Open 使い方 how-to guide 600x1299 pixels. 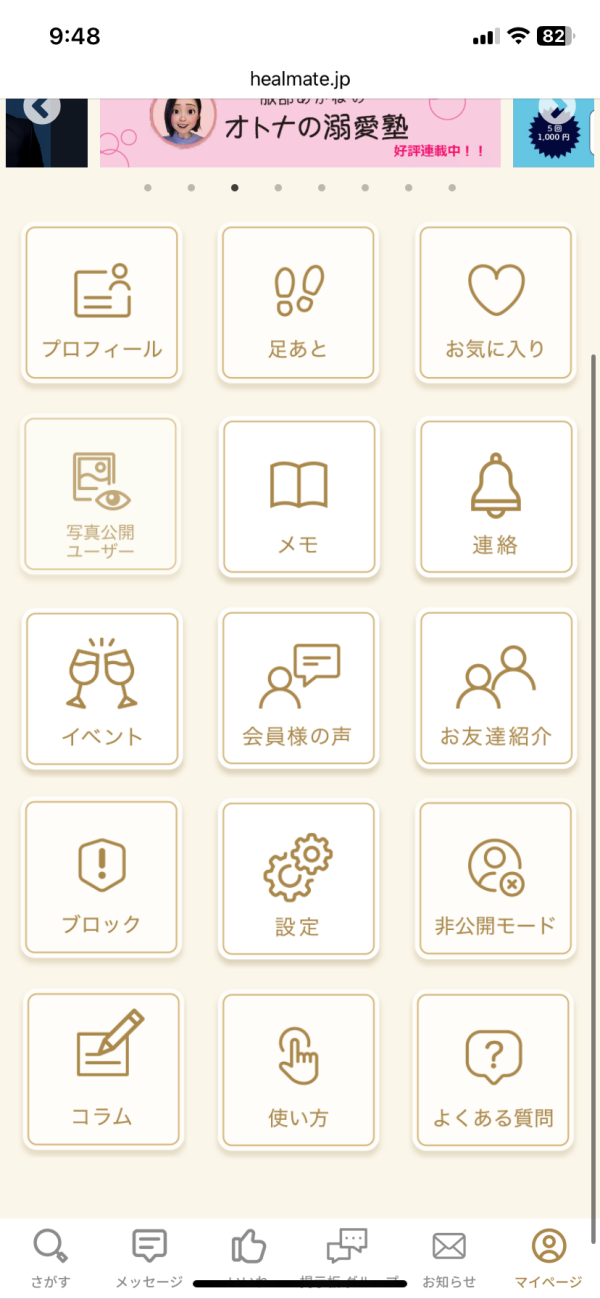tap(298, 1072)
